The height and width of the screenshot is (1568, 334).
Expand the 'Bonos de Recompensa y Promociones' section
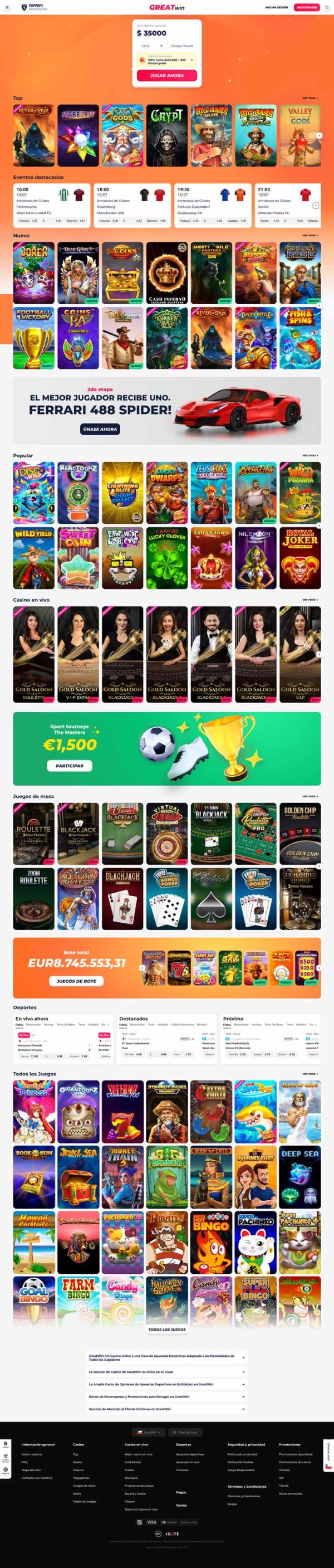pyautogui.click(x=166, y=1396)
